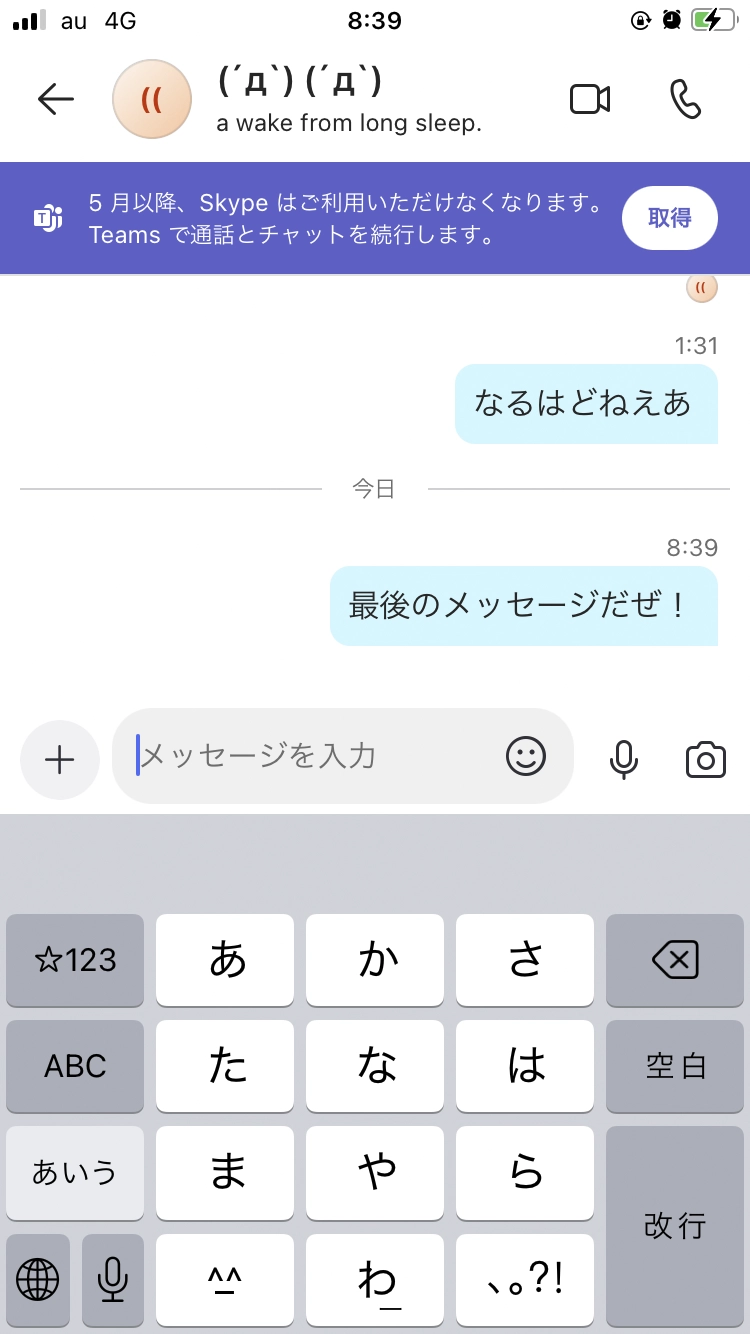This screenshot has width=750, height=1334.
Task: Record a voice message with the microphone
Action: [624, 760]
